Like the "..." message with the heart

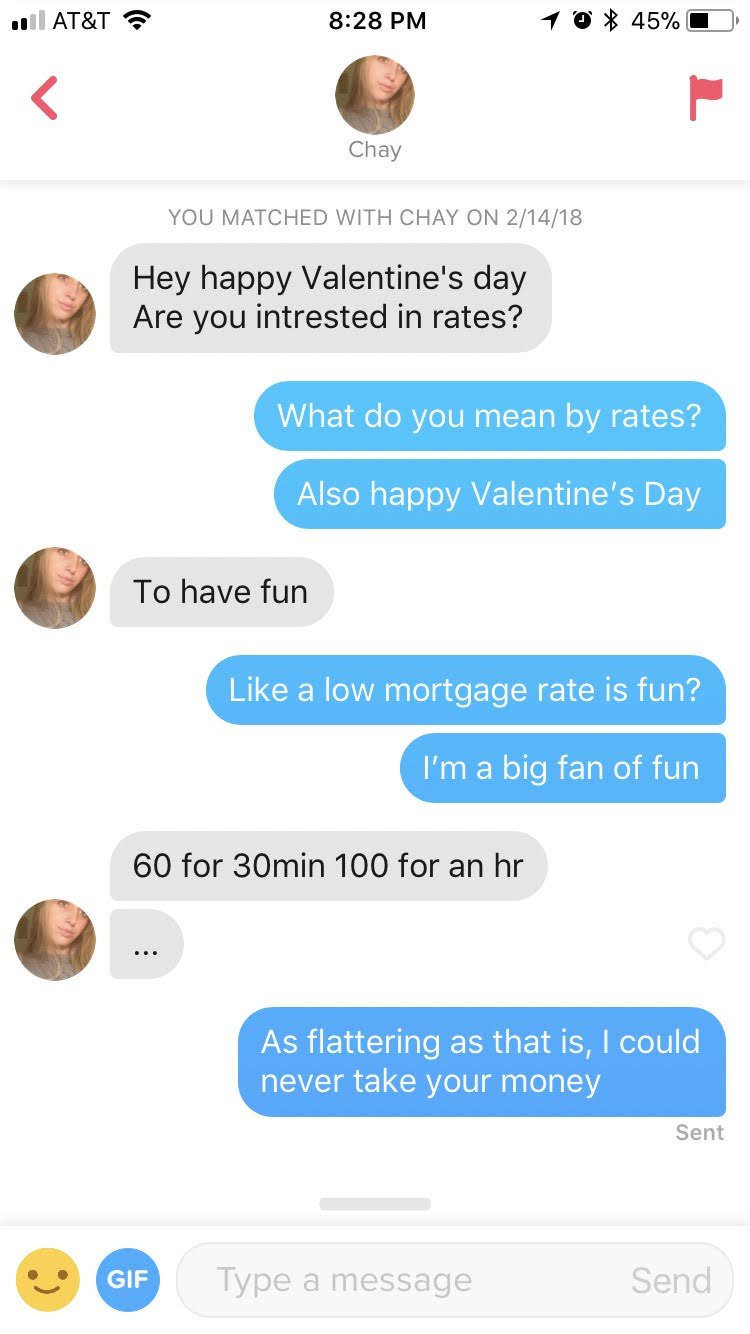click(706, 943)
